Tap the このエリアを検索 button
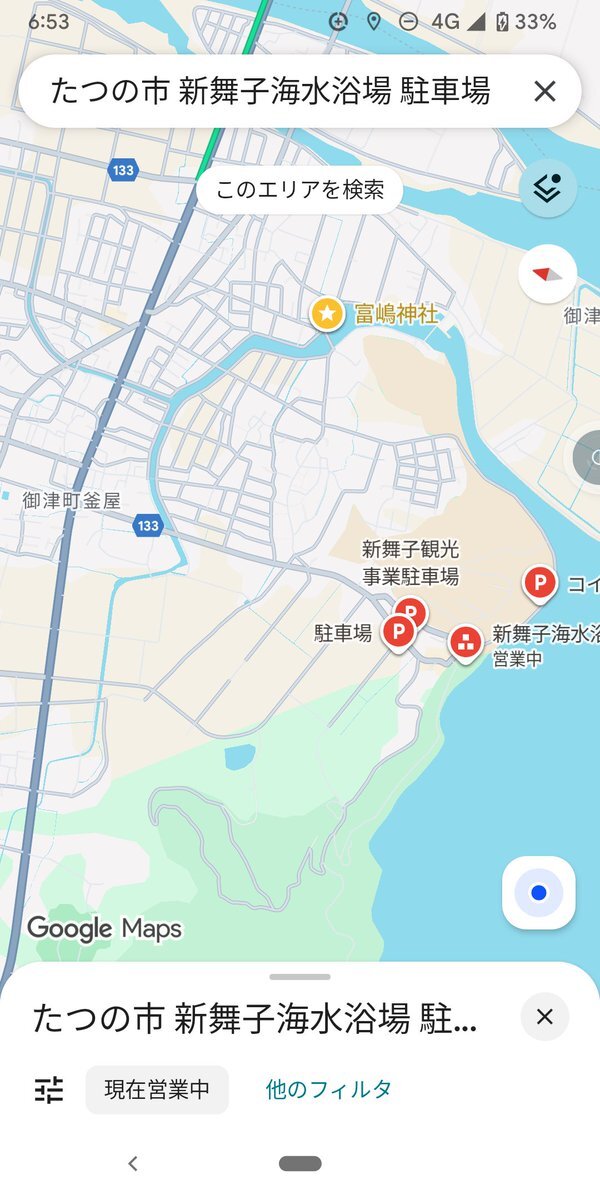Viewport: 600px width, 1200px height. [x=299, y=190]
